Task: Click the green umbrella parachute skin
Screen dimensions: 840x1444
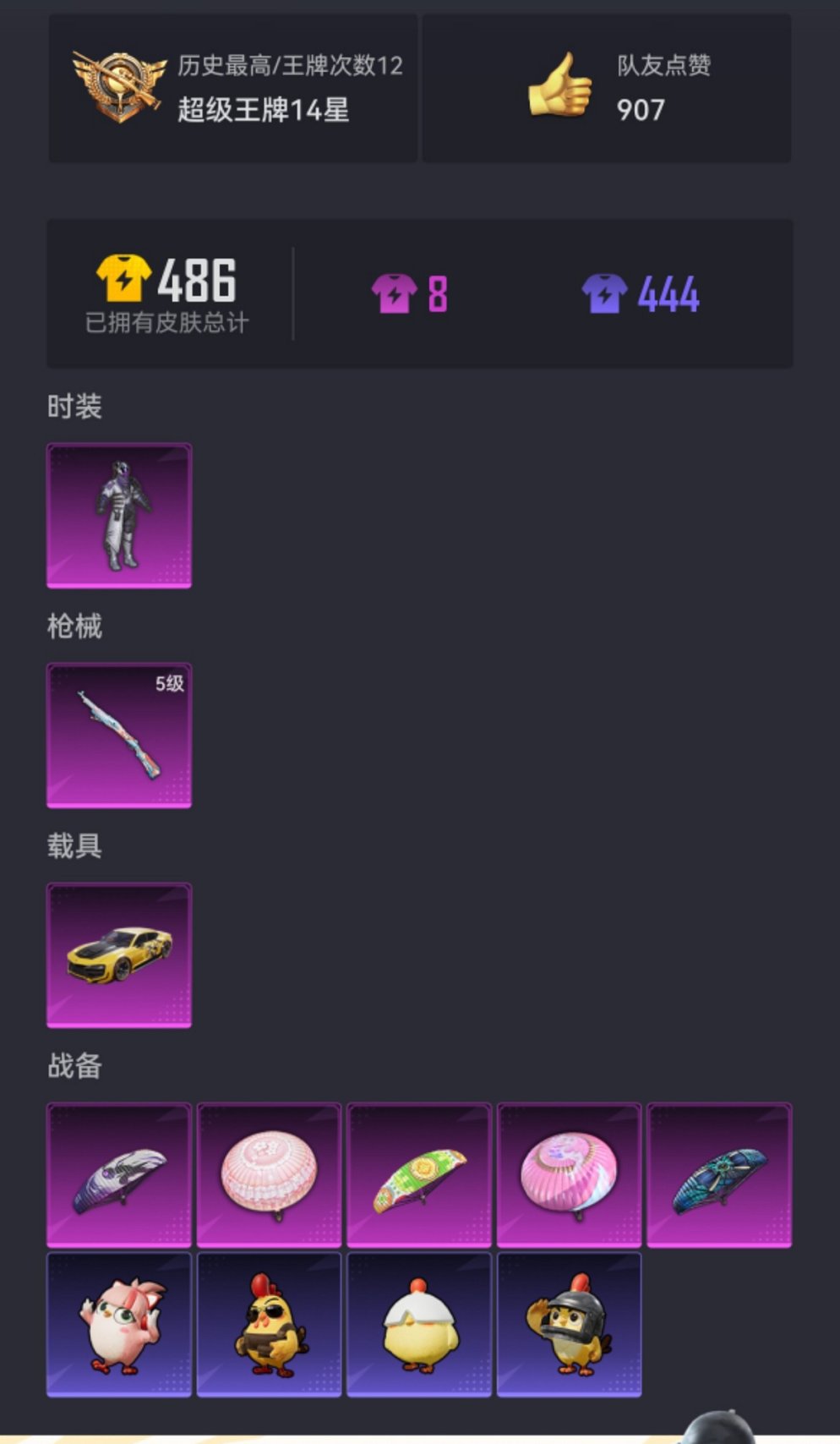Action: coord(418,1173)
